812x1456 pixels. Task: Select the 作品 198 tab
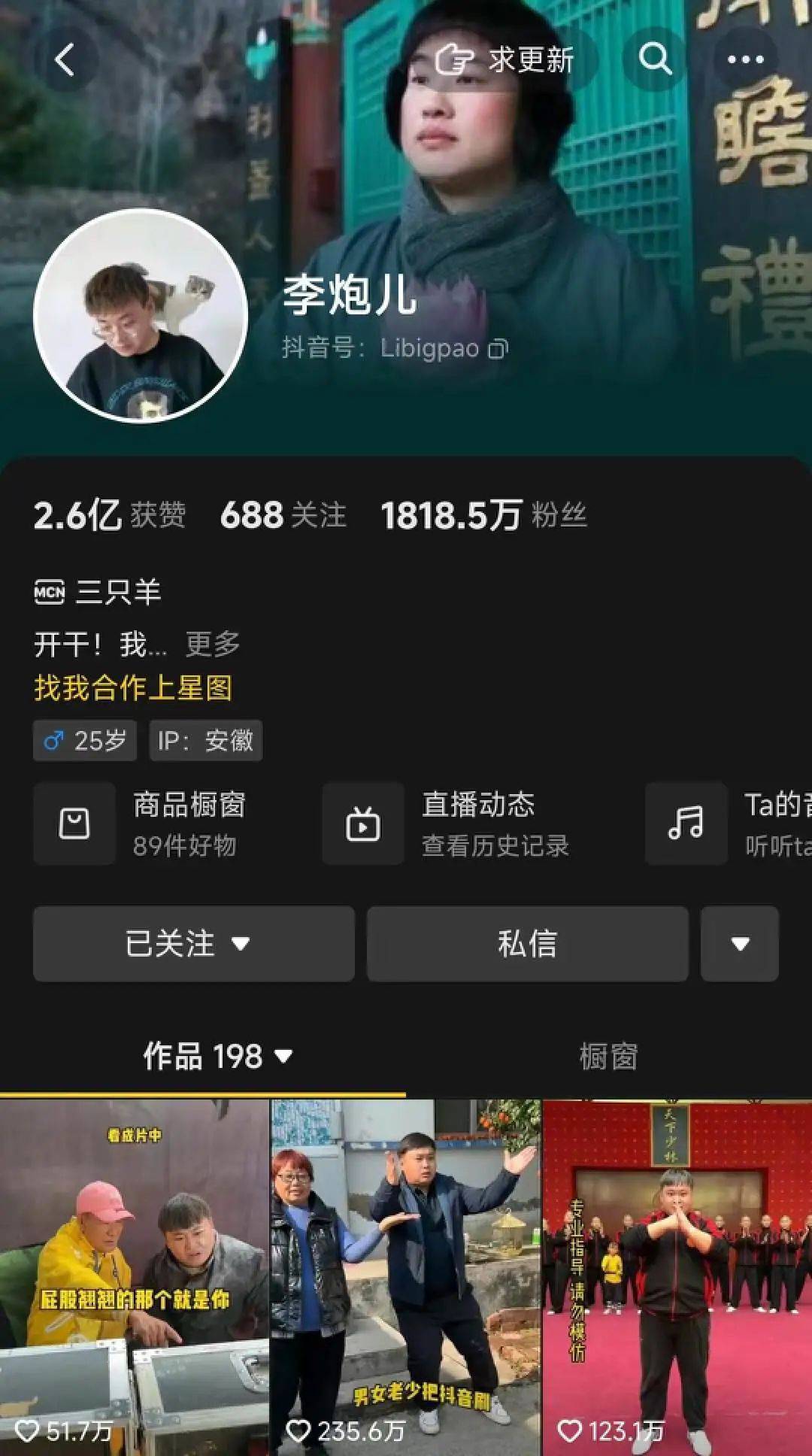click(217, 1057)
